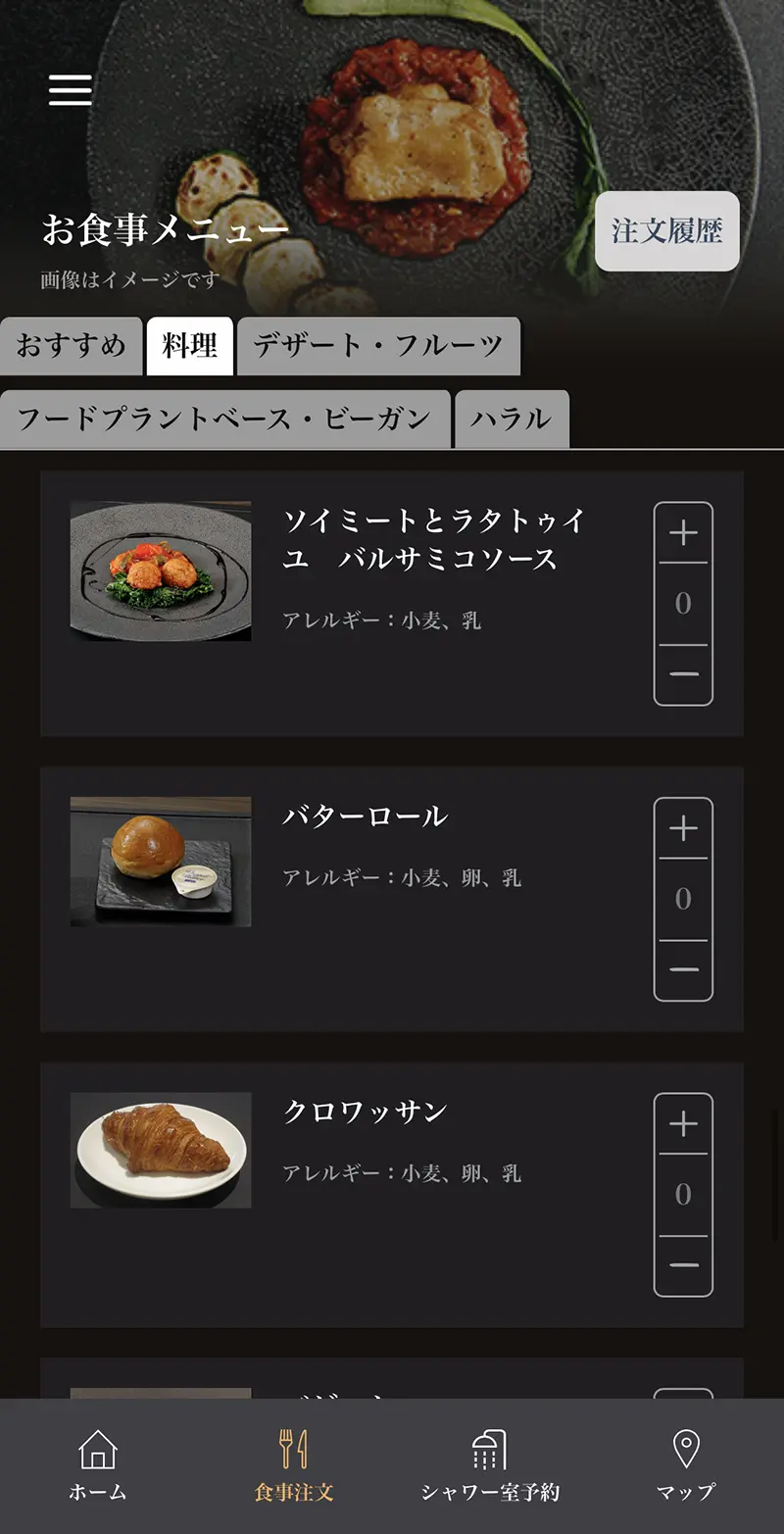Open 食事注文 tab
The image size is (784, 1534).
pyautogui.click(x=294, y=1465)
